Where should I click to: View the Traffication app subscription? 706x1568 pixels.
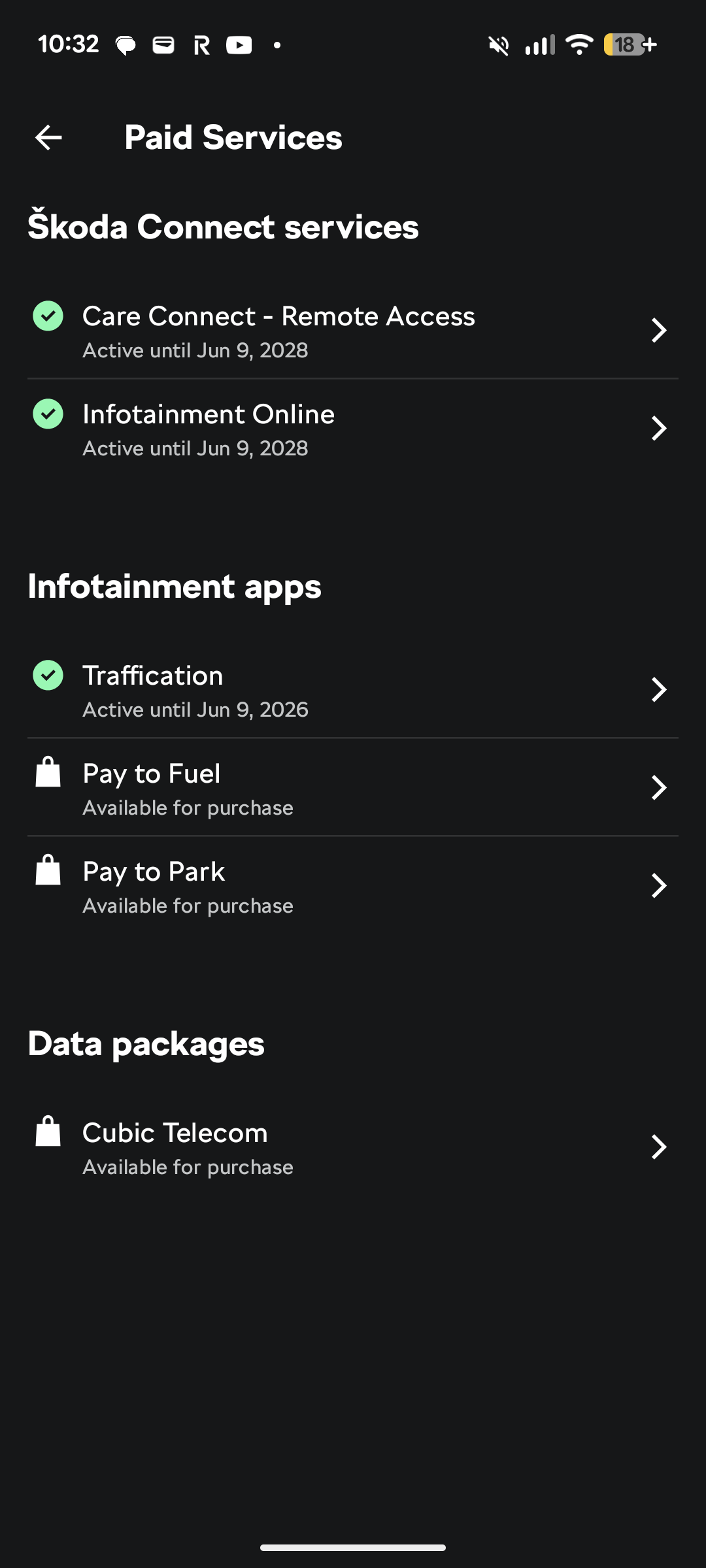(353, 690)
